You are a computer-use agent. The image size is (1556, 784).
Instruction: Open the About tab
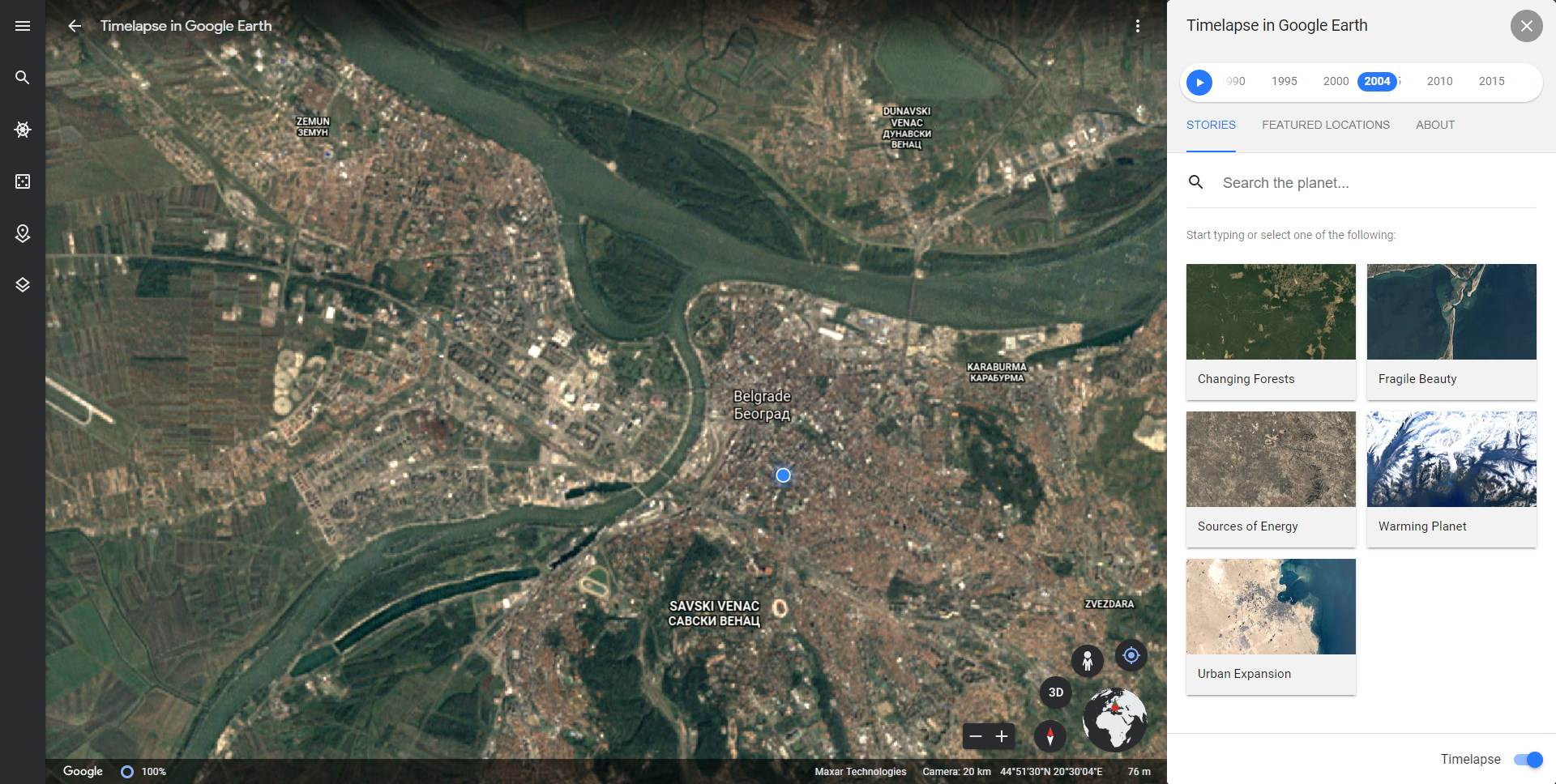click(1434, 125)
